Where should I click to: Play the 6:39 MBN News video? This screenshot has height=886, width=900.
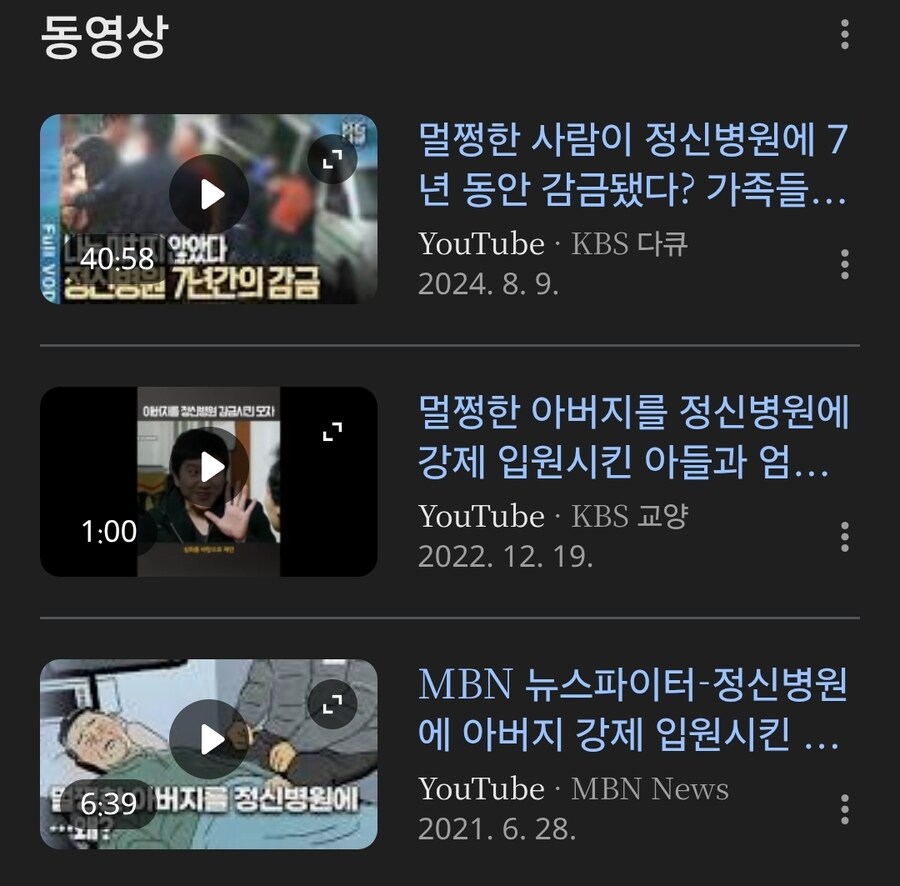209,739
